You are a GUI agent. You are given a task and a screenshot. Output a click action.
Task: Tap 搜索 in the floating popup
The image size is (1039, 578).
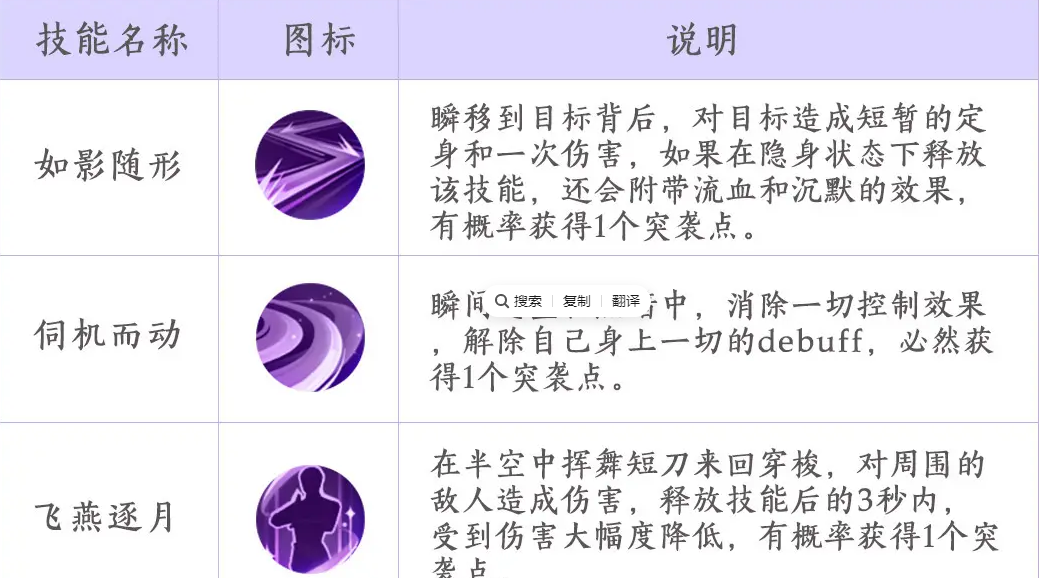click(519, 301)
